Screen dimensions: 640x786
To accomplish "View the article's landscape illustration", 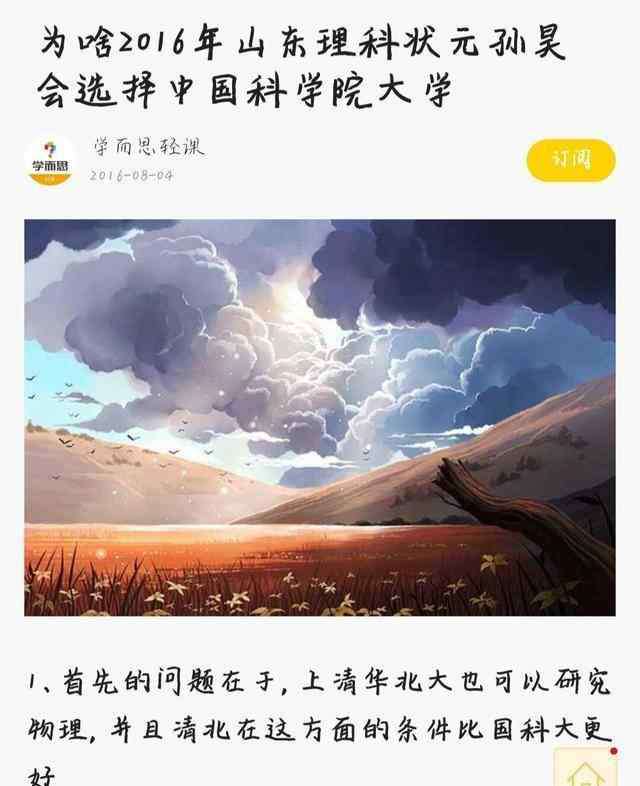I will tap(320, 417).
